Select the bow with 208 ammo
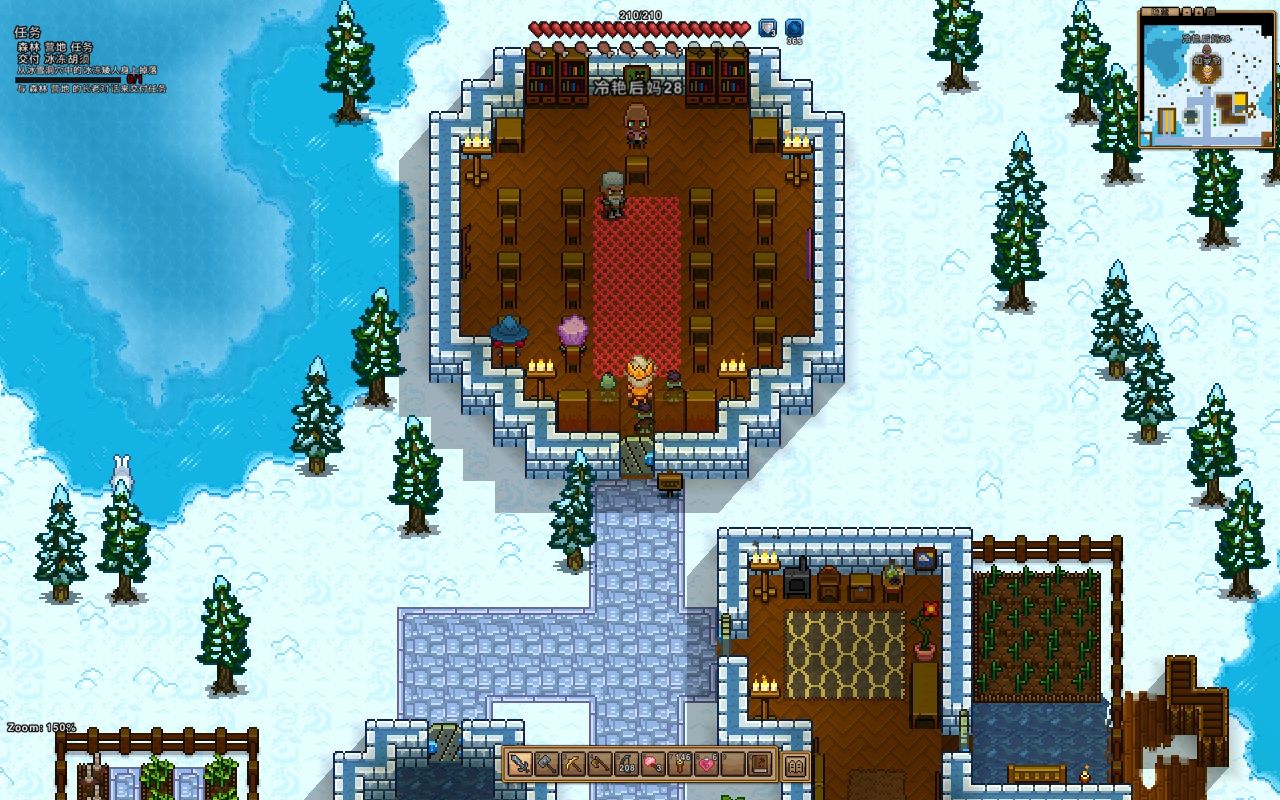 627,766
